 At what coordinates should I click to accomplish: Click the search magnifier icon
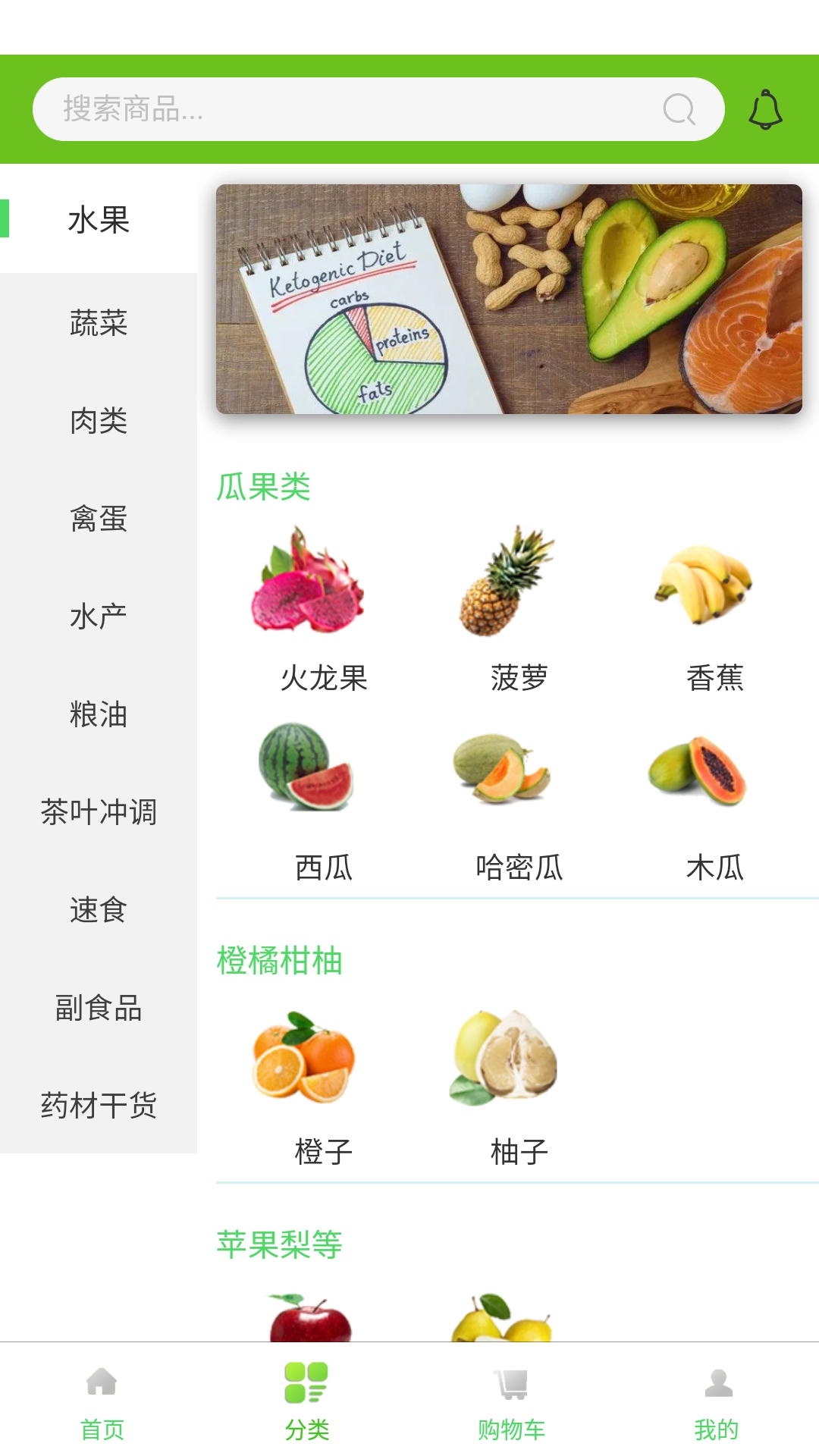click(680, 109)
